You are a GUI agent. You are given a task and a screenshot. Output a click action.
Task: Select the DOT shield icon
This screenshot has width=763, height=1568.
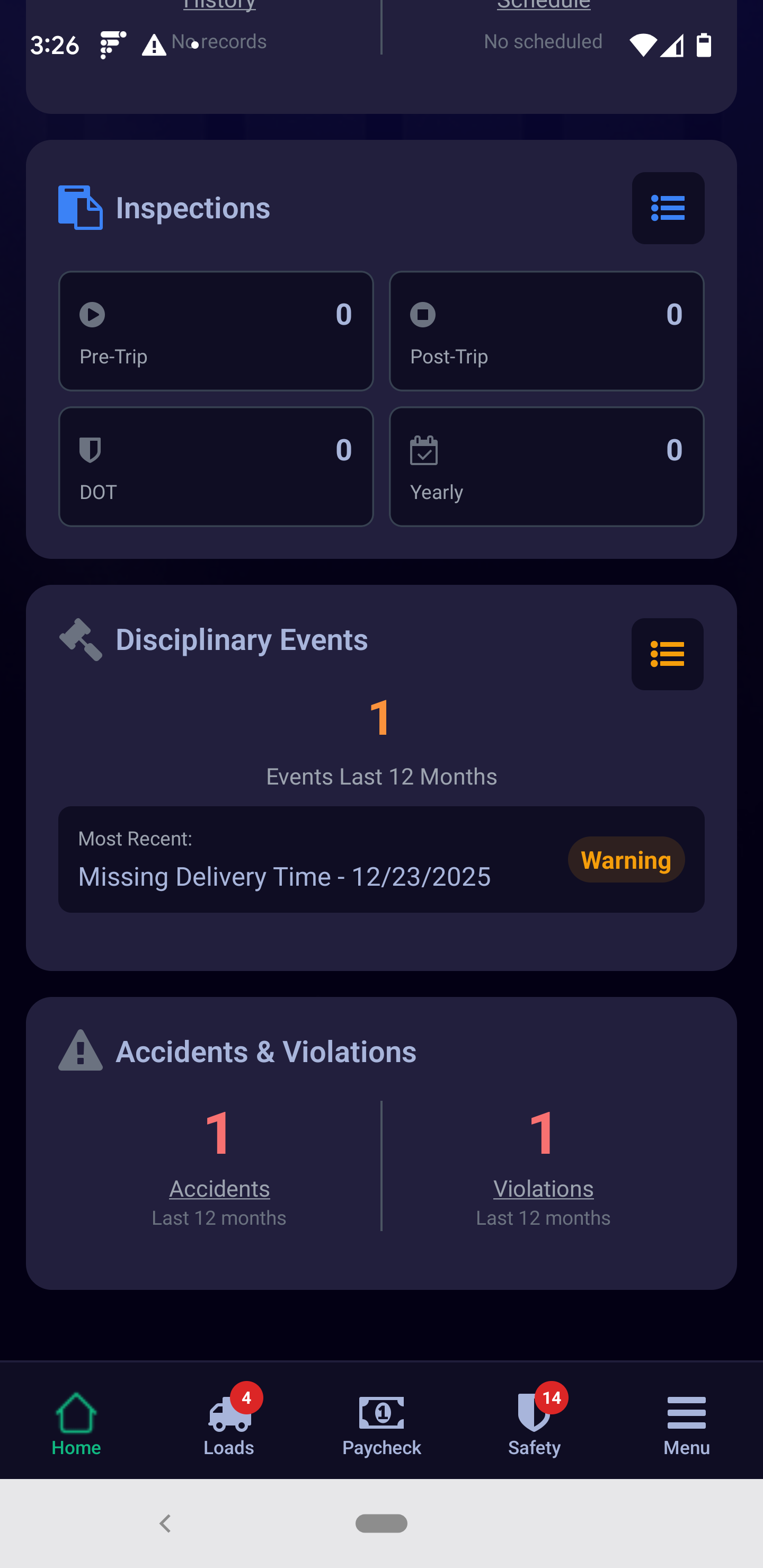click(90, 450)
